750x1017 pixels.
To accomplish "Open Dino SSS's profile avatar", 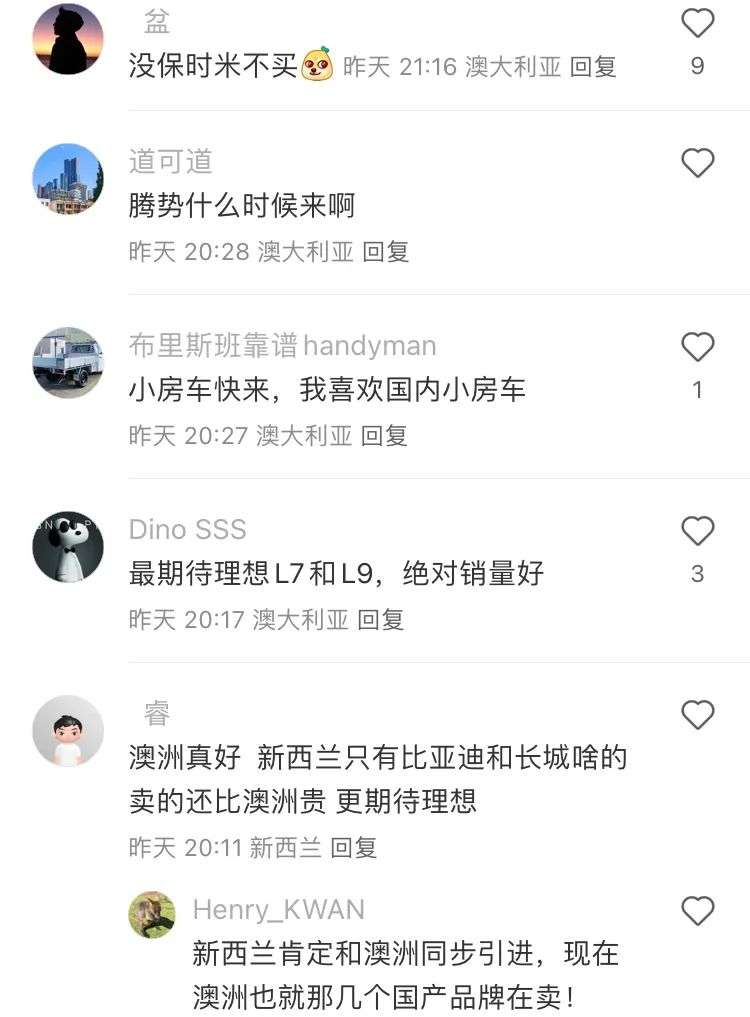I will pos(68,546).
